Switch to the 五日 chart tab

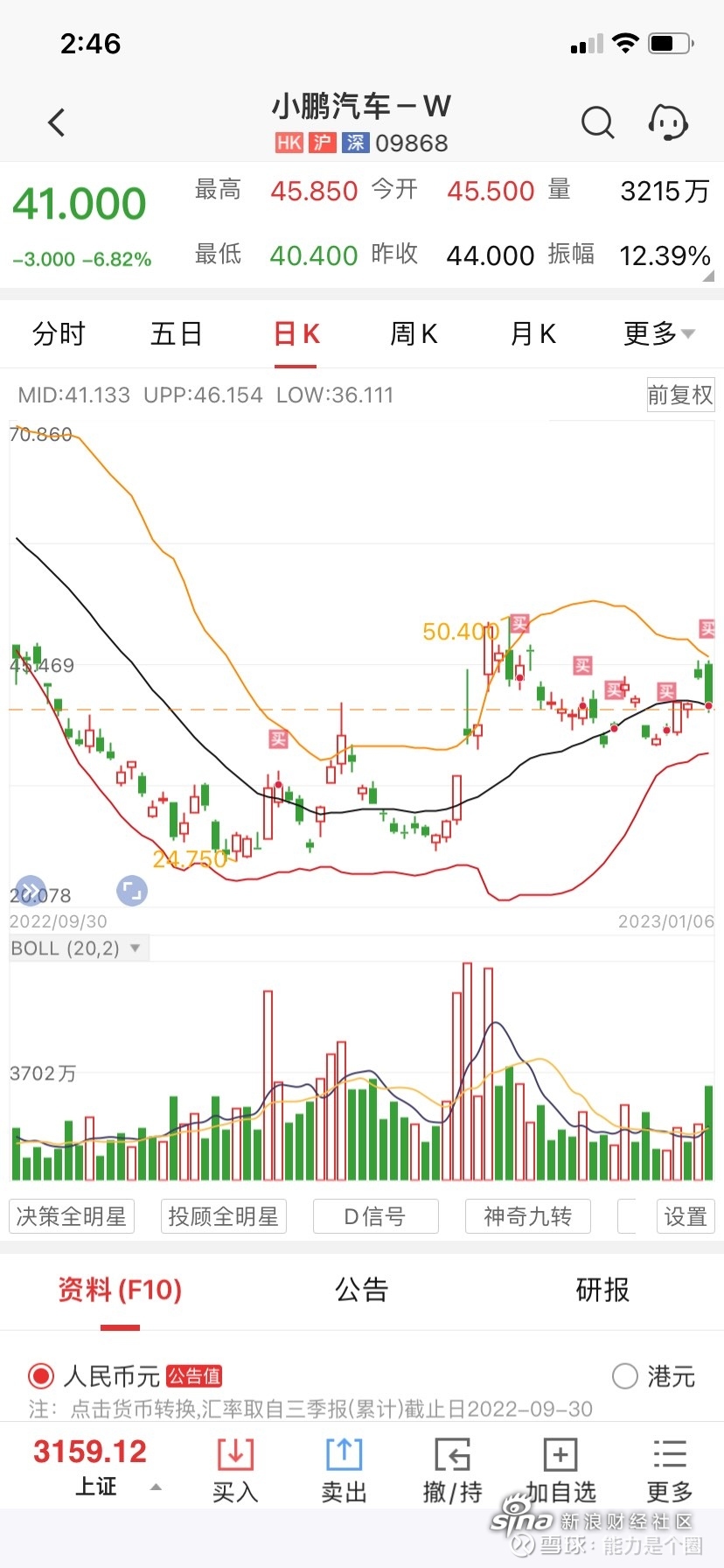177,333
